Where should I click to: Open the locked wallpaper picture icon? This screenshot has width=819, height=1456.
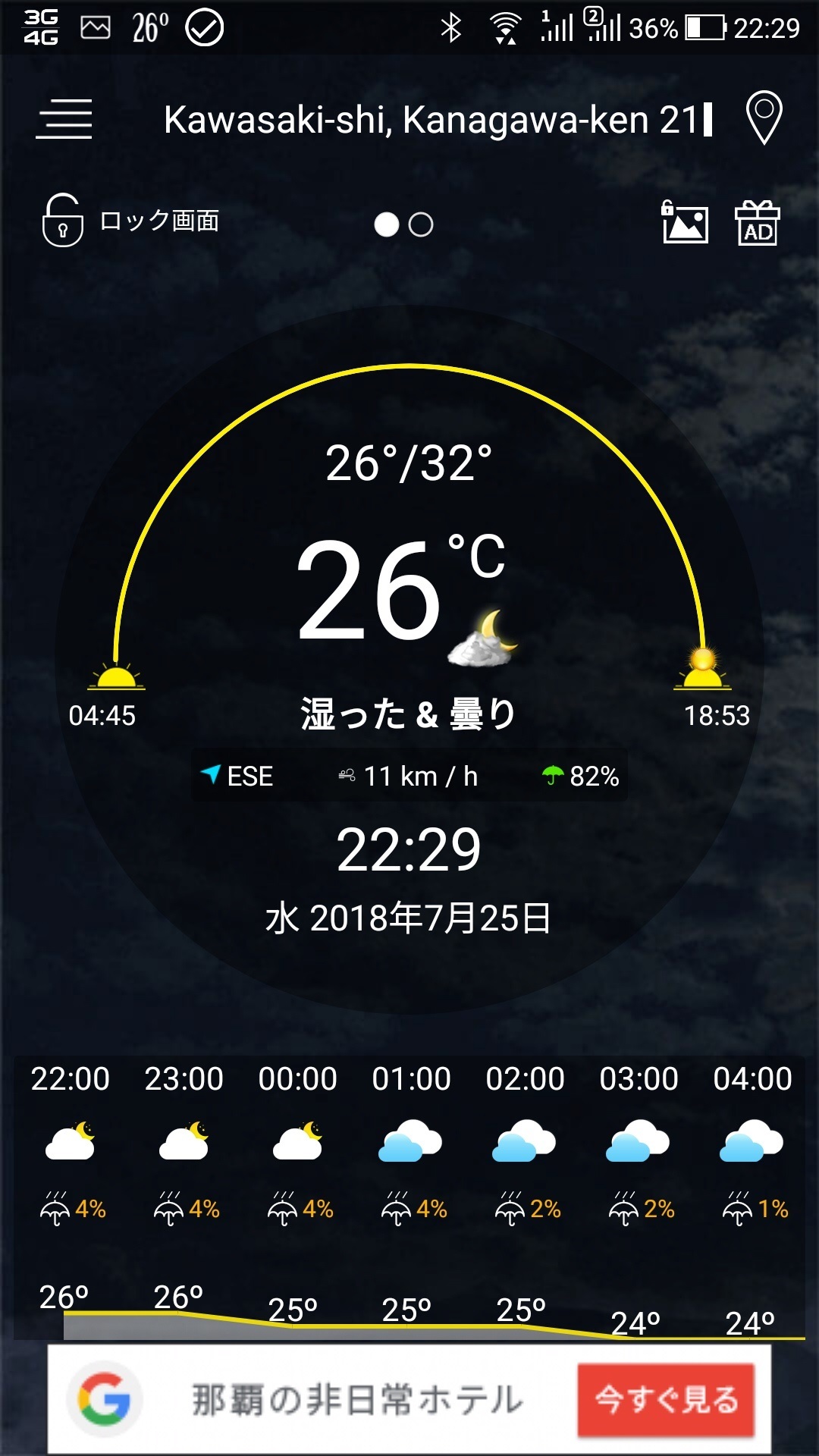pyautogui.click(x=685, y=222)
